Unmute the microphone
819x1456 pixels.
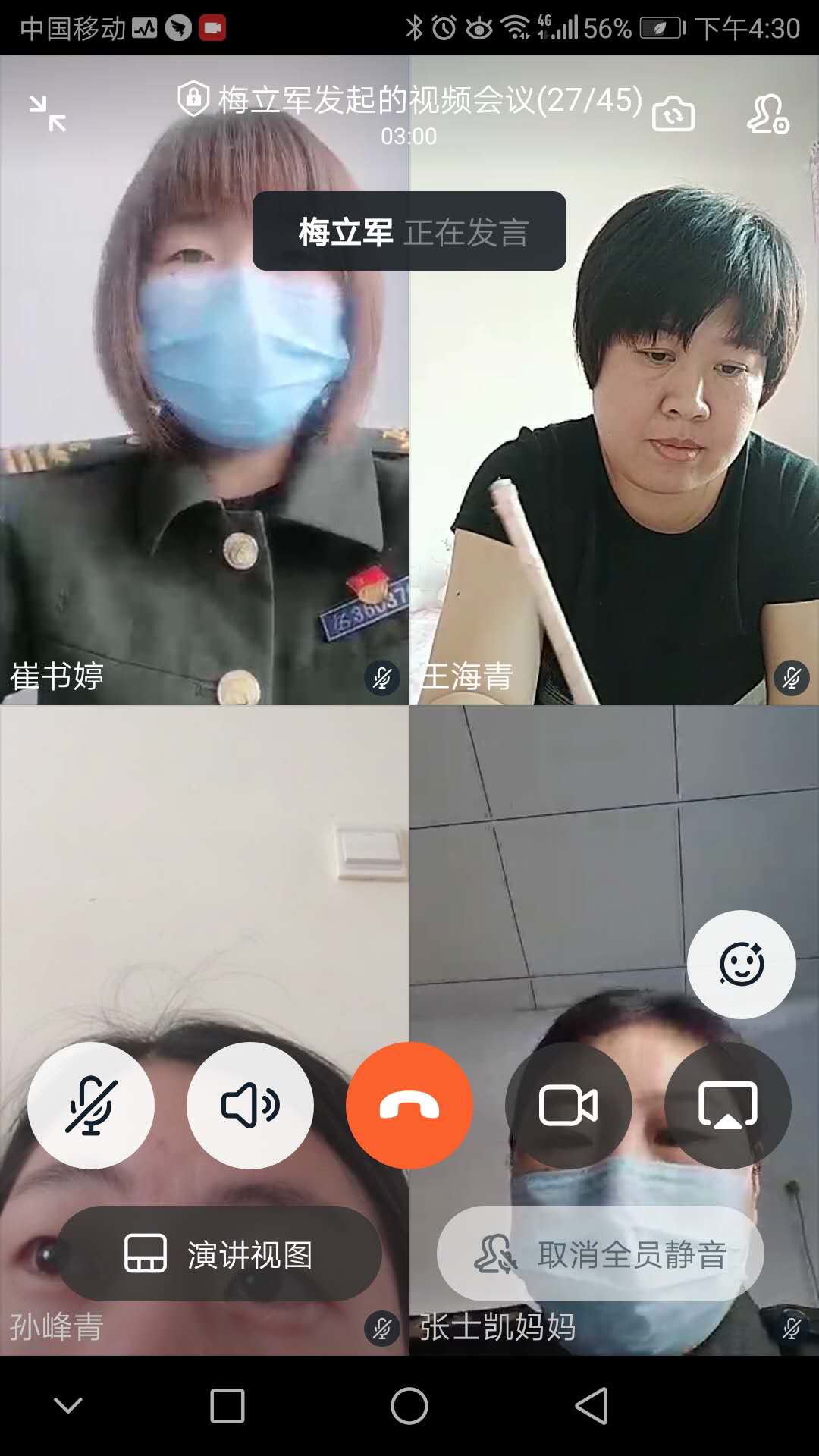[x=91, y=1106]
